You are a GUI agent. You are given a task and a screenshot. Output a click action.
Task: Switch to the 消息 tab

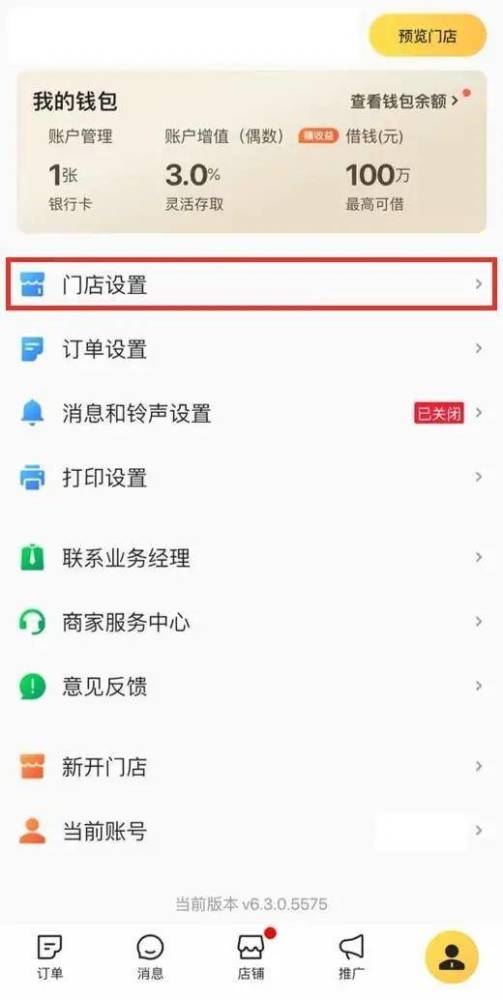coord(150,957)
